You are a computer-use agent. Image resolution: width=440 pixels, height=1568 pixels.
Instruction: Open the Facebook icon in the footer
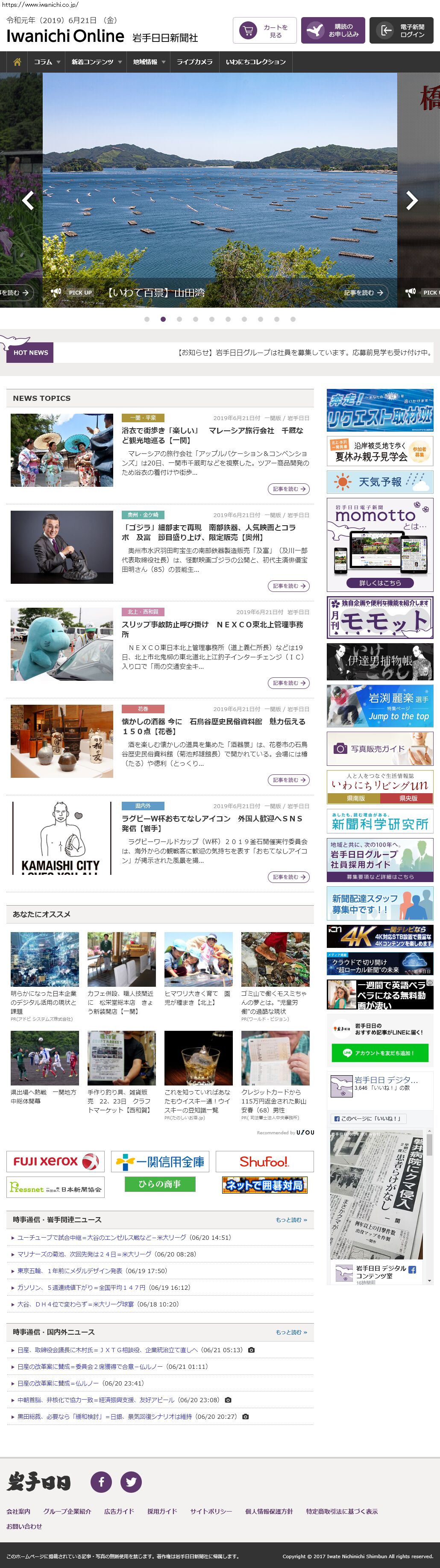click(101, 1482)
